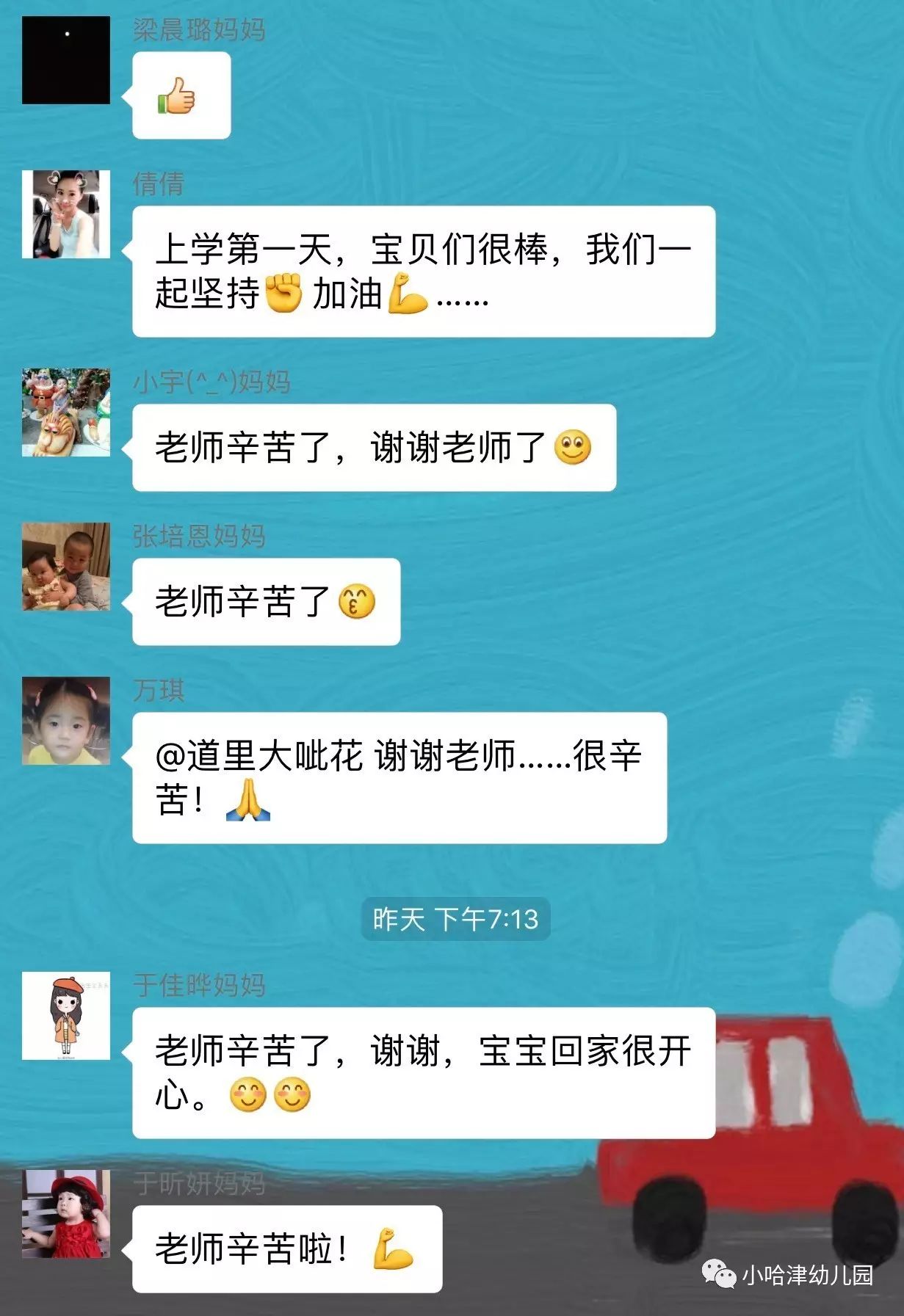The height and width of the screenshot is (1316, 904).
Task: Select 于佳晔妈妈's cartoon avatar
Action: tap(66, 1016)
